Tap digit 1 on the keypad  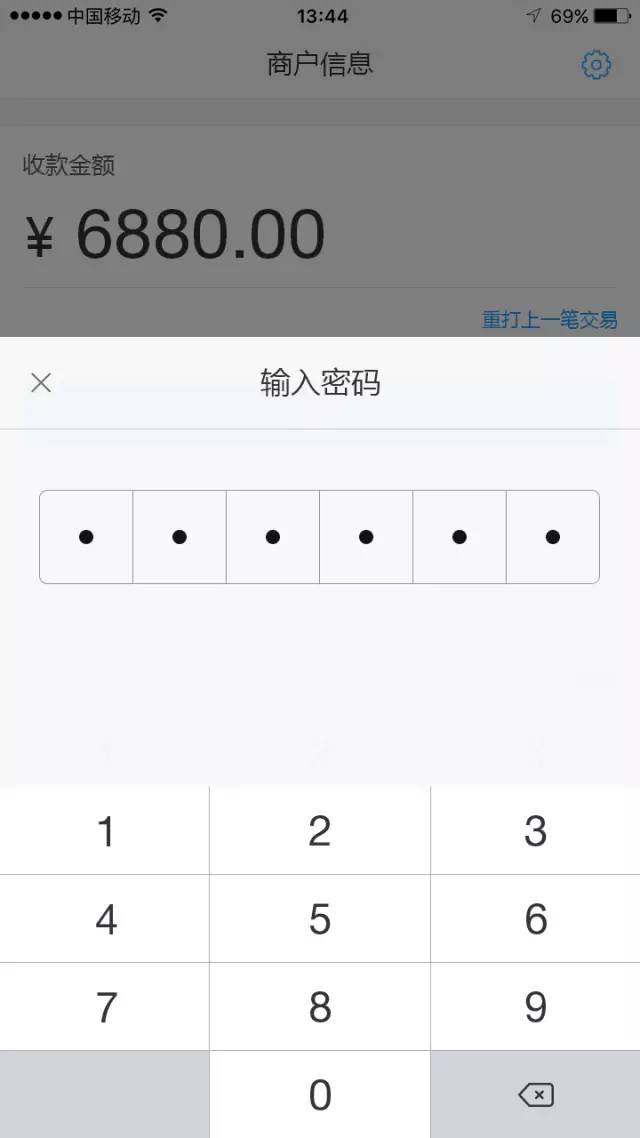click(x=104, y=830)
